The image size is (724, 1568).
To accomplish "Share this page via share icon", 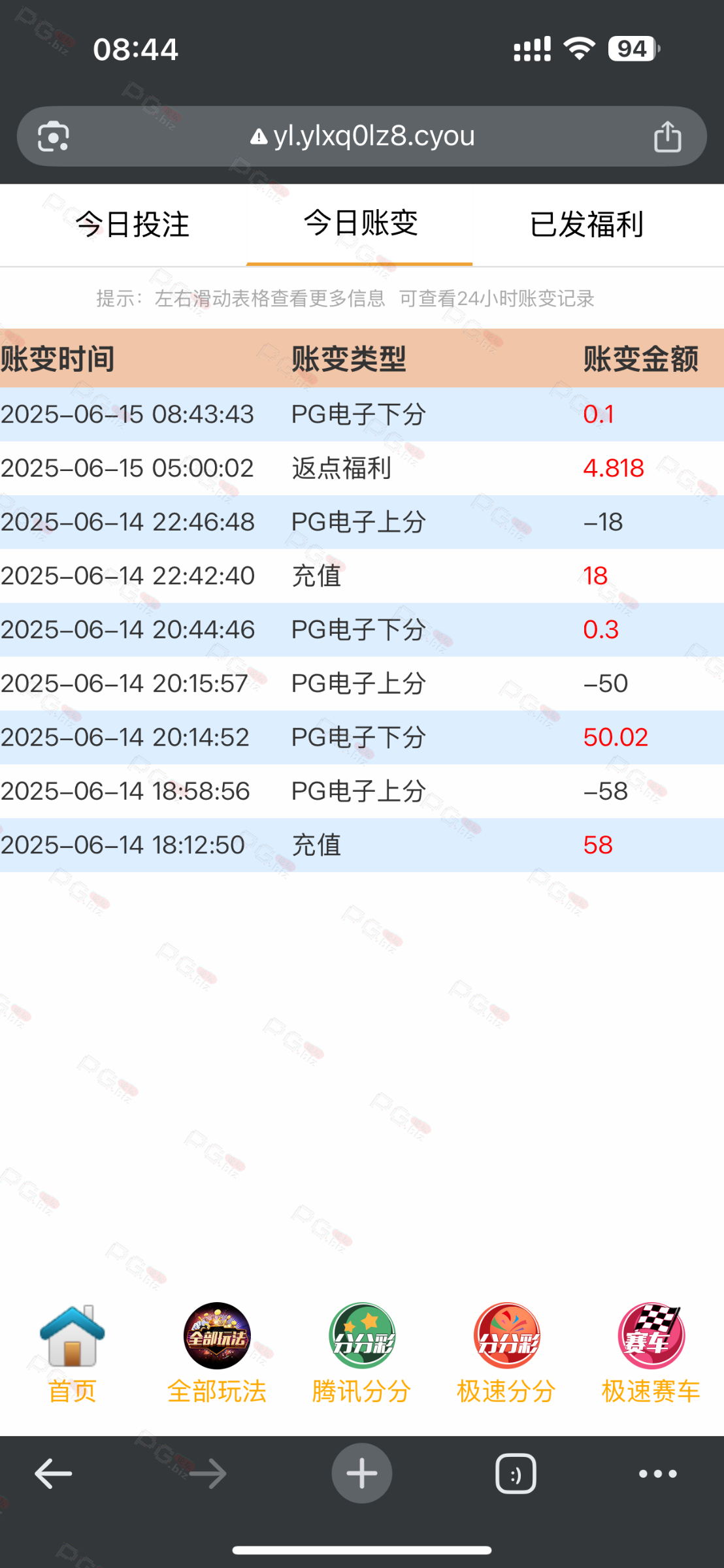I will pyautogui.click(x=667, y=136).
